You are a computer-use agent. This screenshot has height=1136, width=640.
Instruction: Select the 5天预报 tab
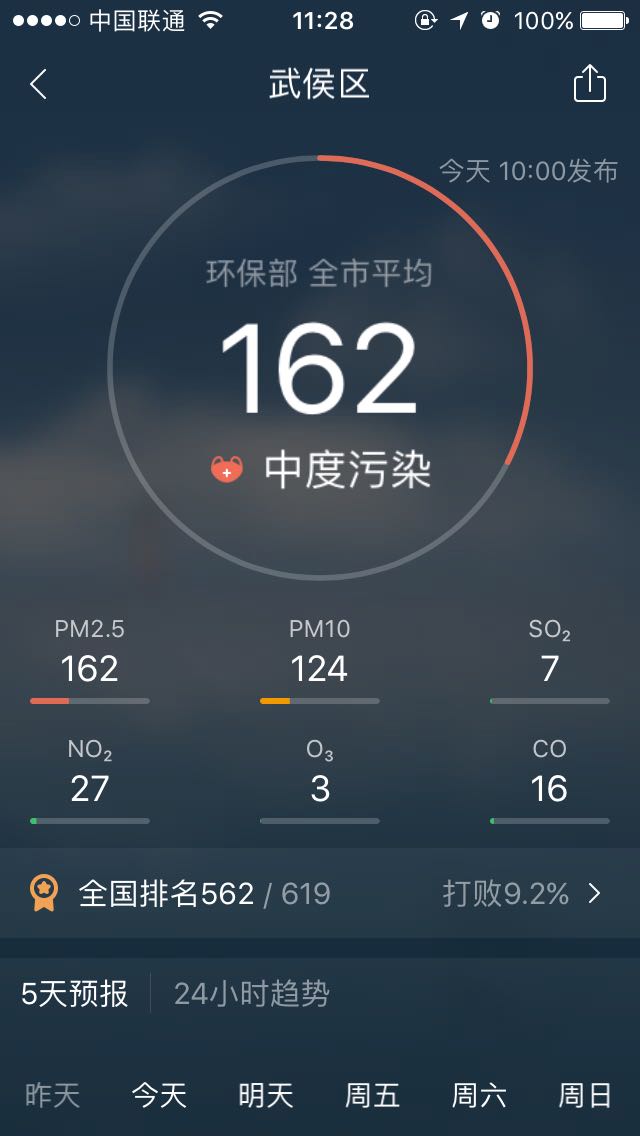click(75, 994)
